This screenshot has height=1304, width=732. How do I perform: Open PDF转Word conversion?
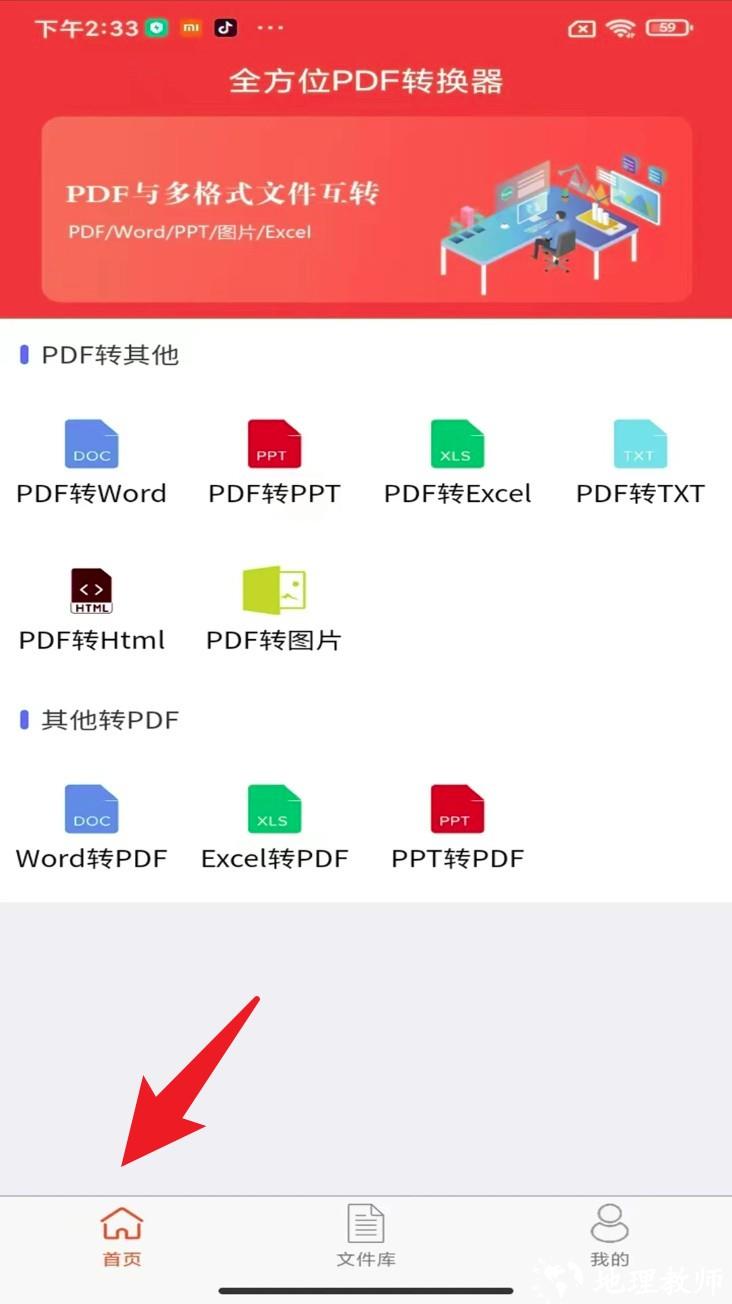coord(91,462)
